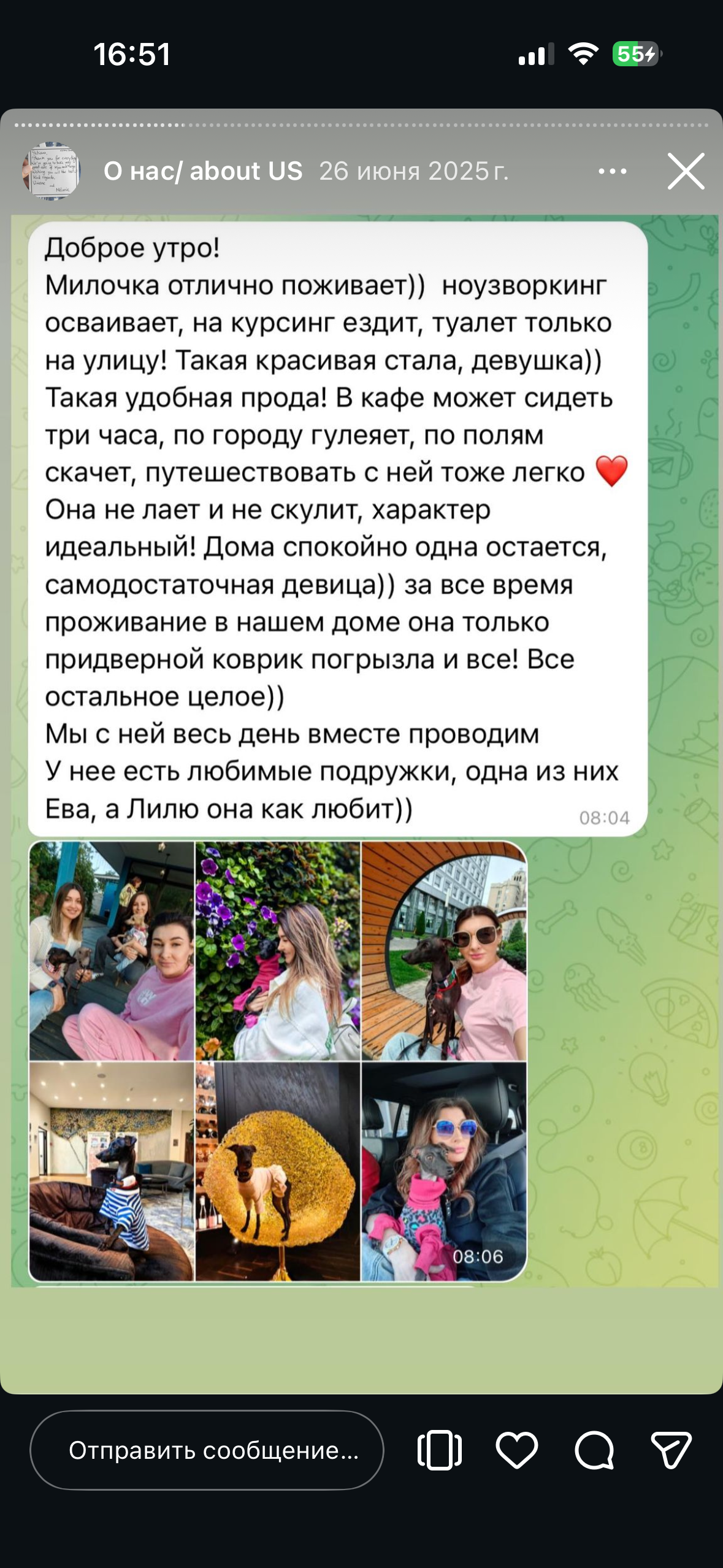This screenshot has width=723, height=1568.
Task: Tap the dotted story progress bar at top
Action: point(362,125)
